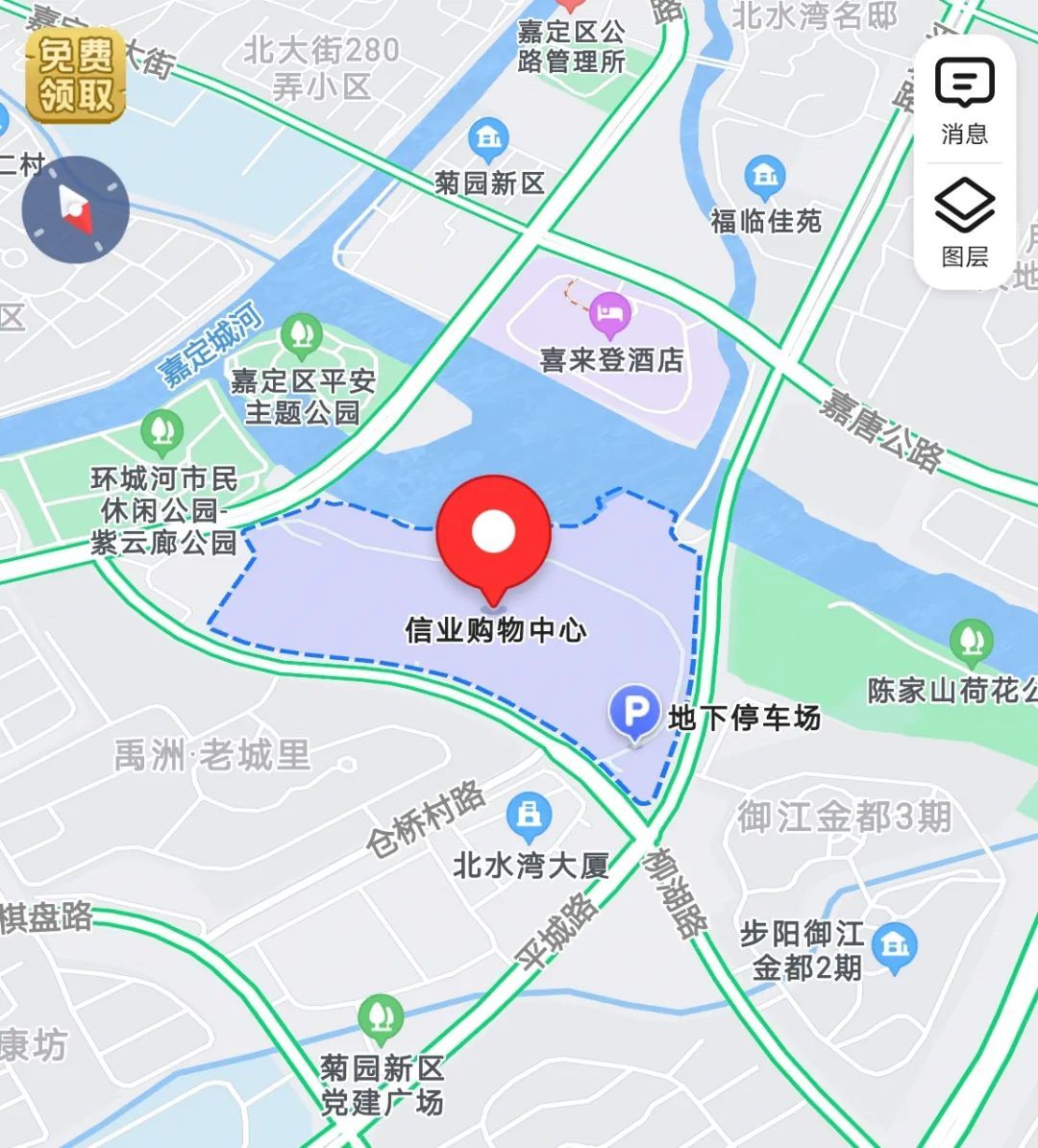
Task: Open the 消息 messages button
Action: (964, 100)
